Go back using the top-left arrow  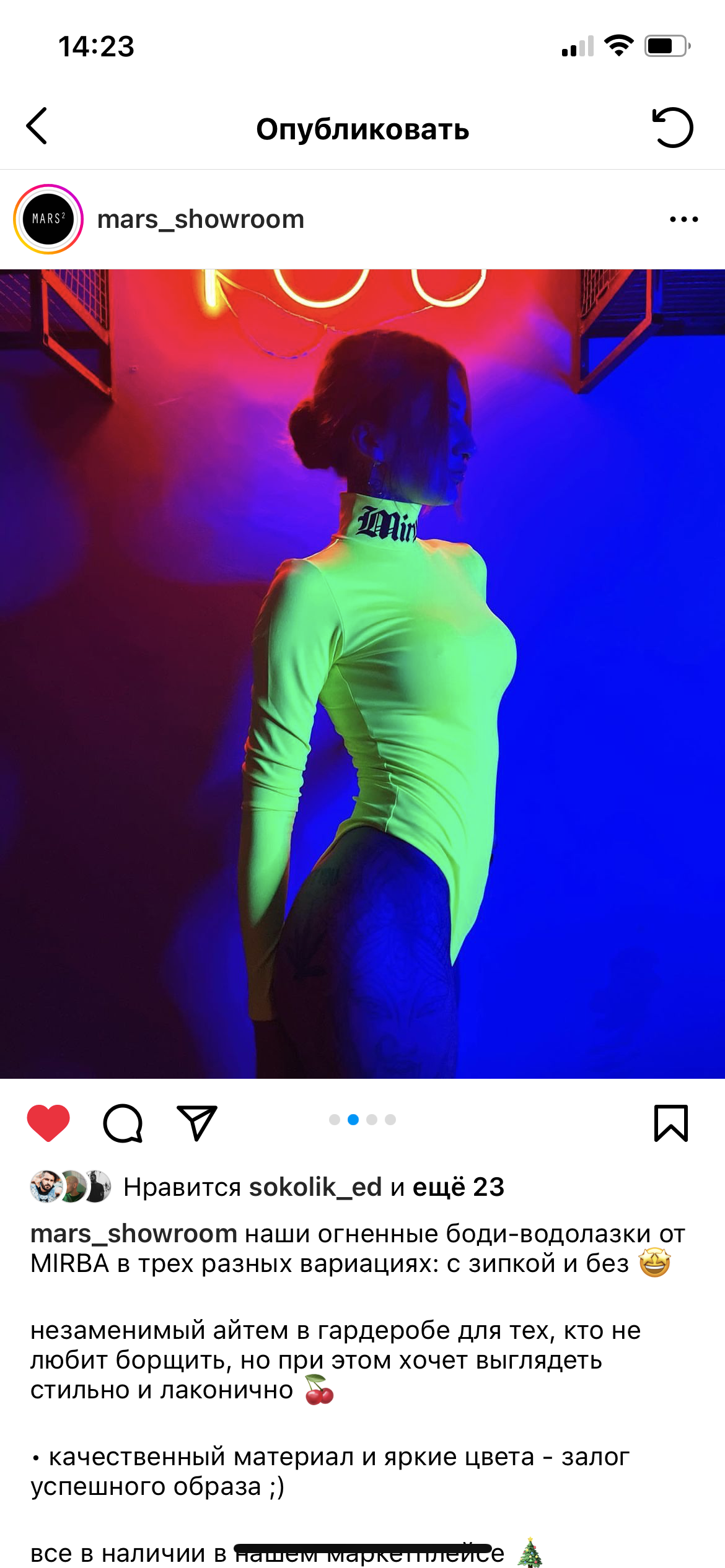point(37,126)
